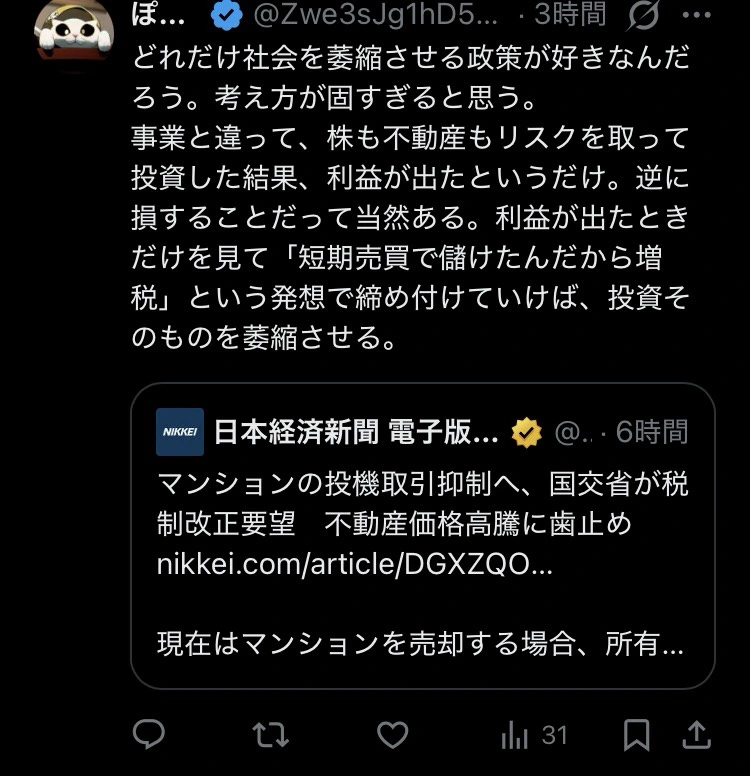Open the quoted 日本経済新聞 電子版 post

point(422,535)
